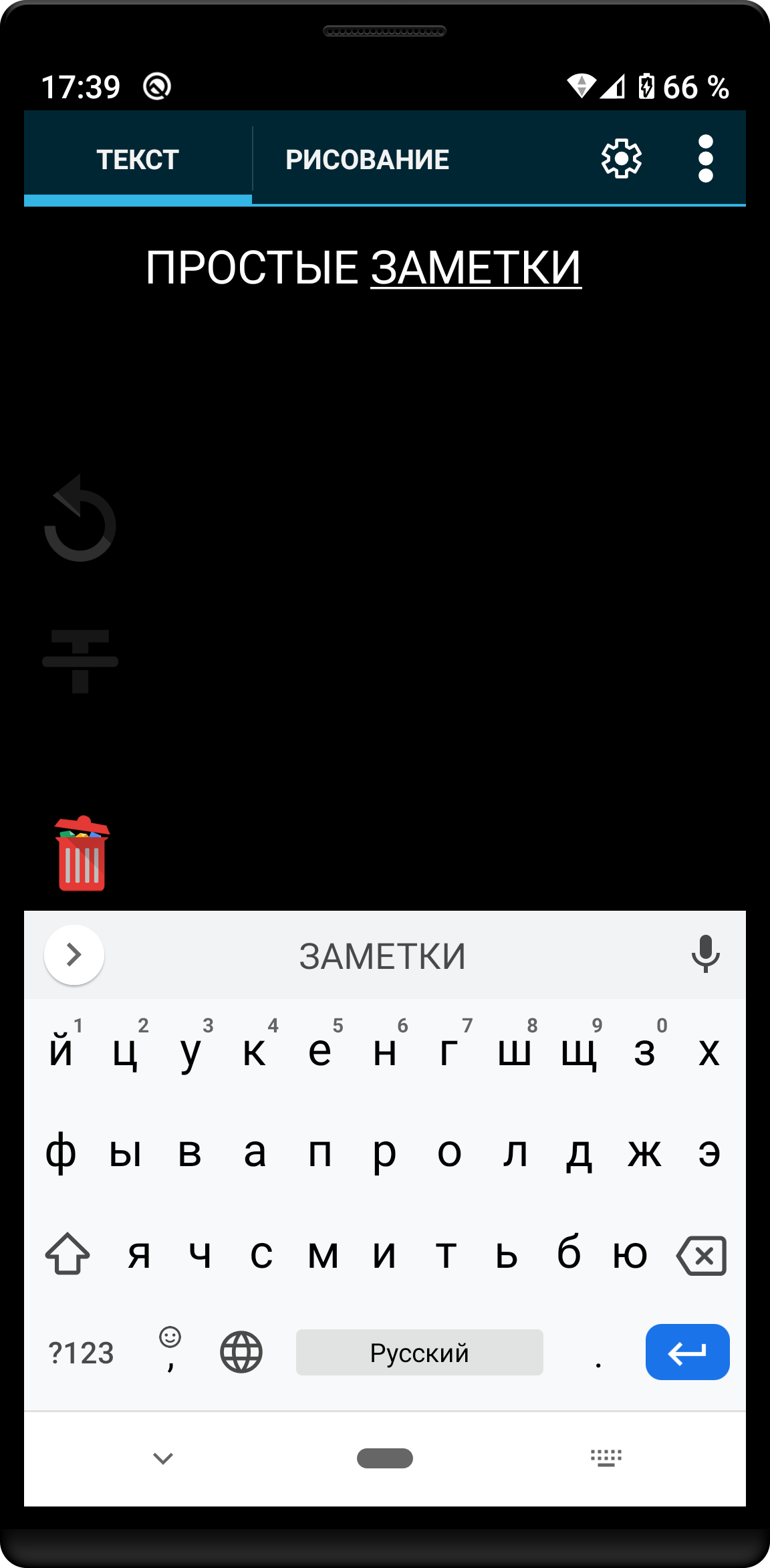Image resolution: width=770 pixels, height=1568 pixels.
Task: Switch keyboard language with globe key
Action: point(241,1352)
